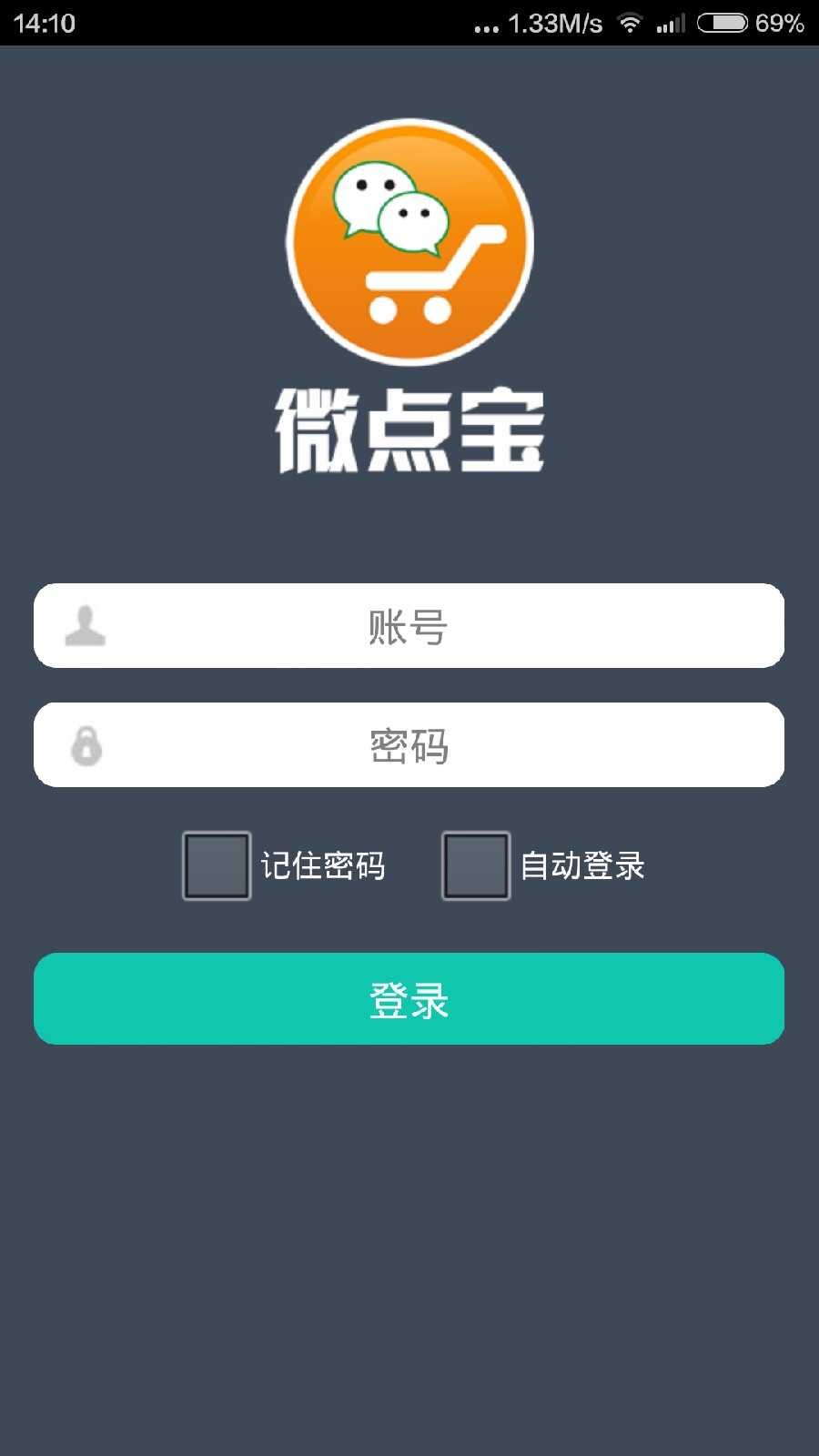Tap the 登录 login button
Image resolution: width=819 pixels, height=1456 pixels.
click(409, 998)
